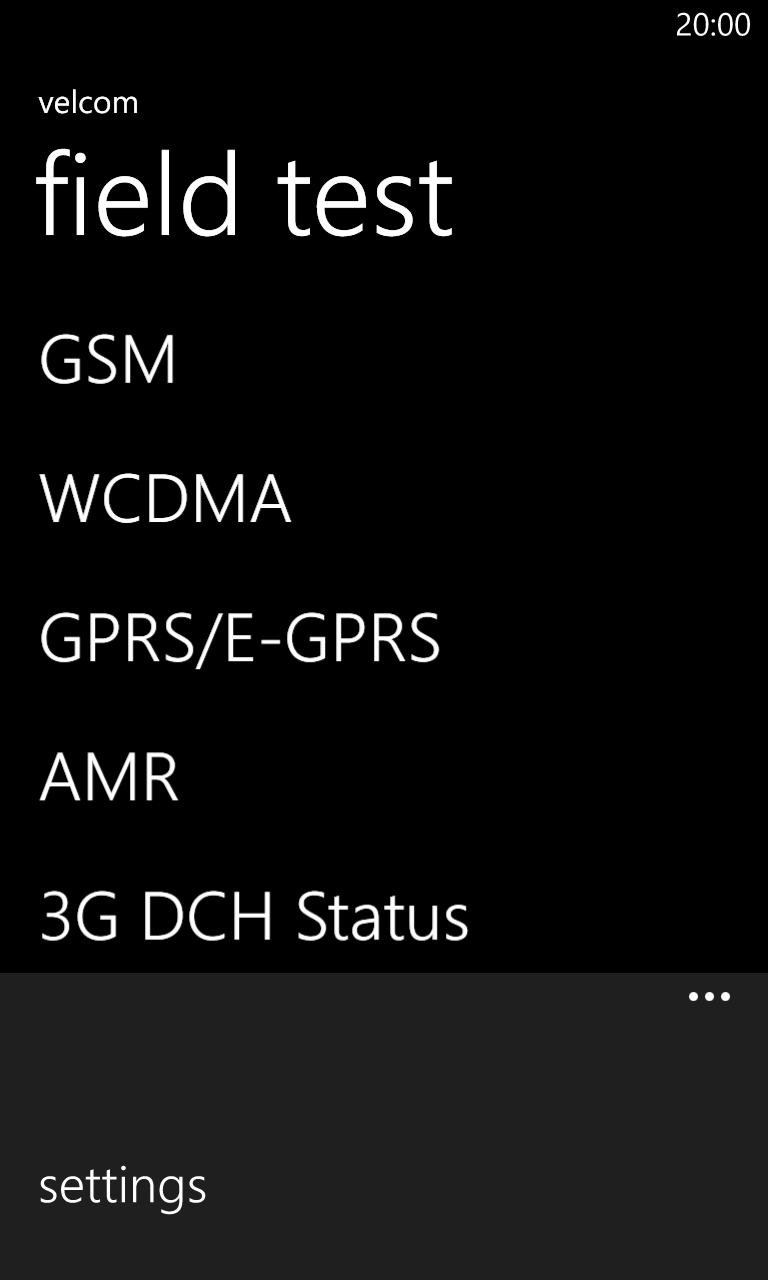
Task: Open the AMR item
Action: [x=109, y=777]
